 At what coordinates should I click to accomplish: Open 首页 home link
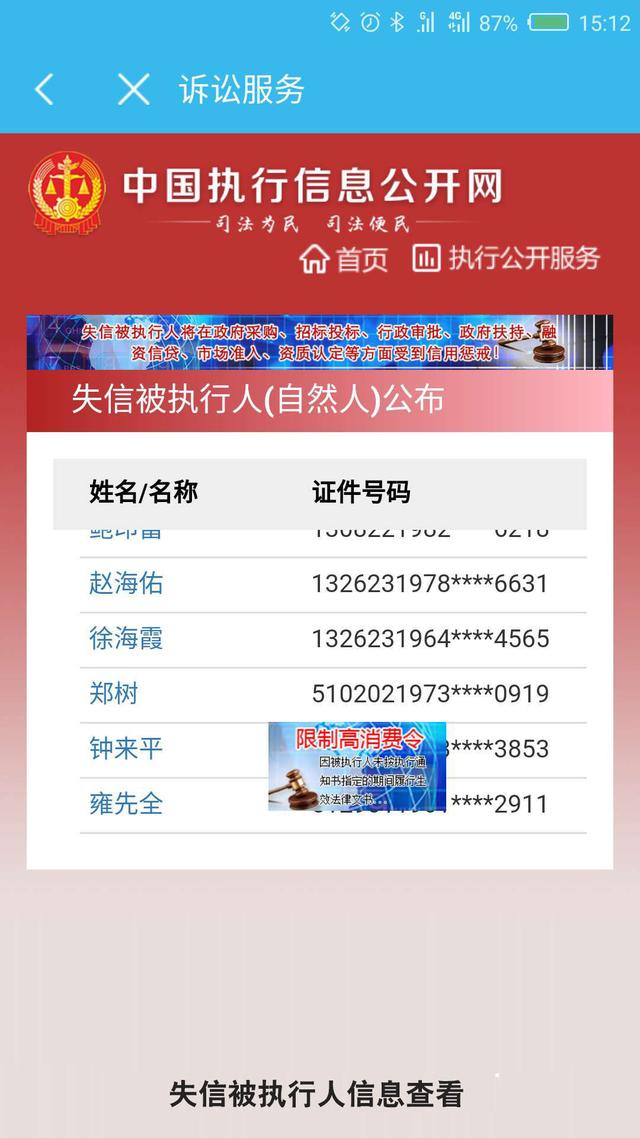[344, 258]
